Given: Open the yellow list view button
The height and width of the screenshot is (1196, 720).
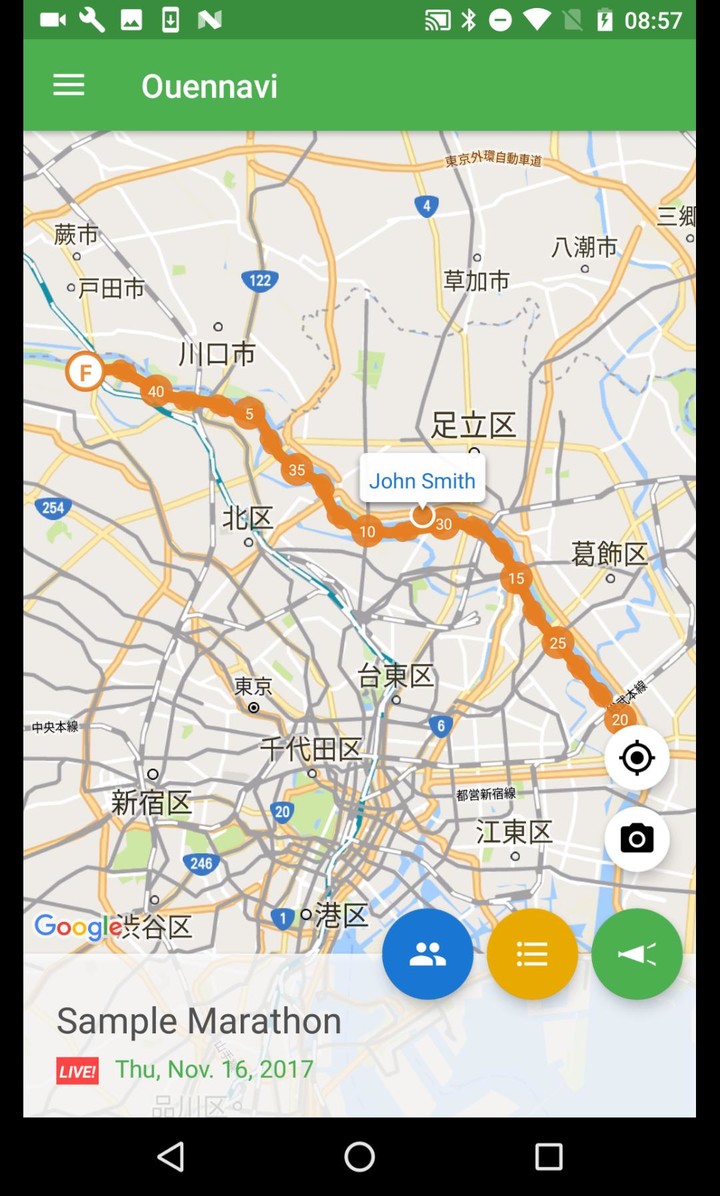Looking at the screenshot, I should 532,954.
